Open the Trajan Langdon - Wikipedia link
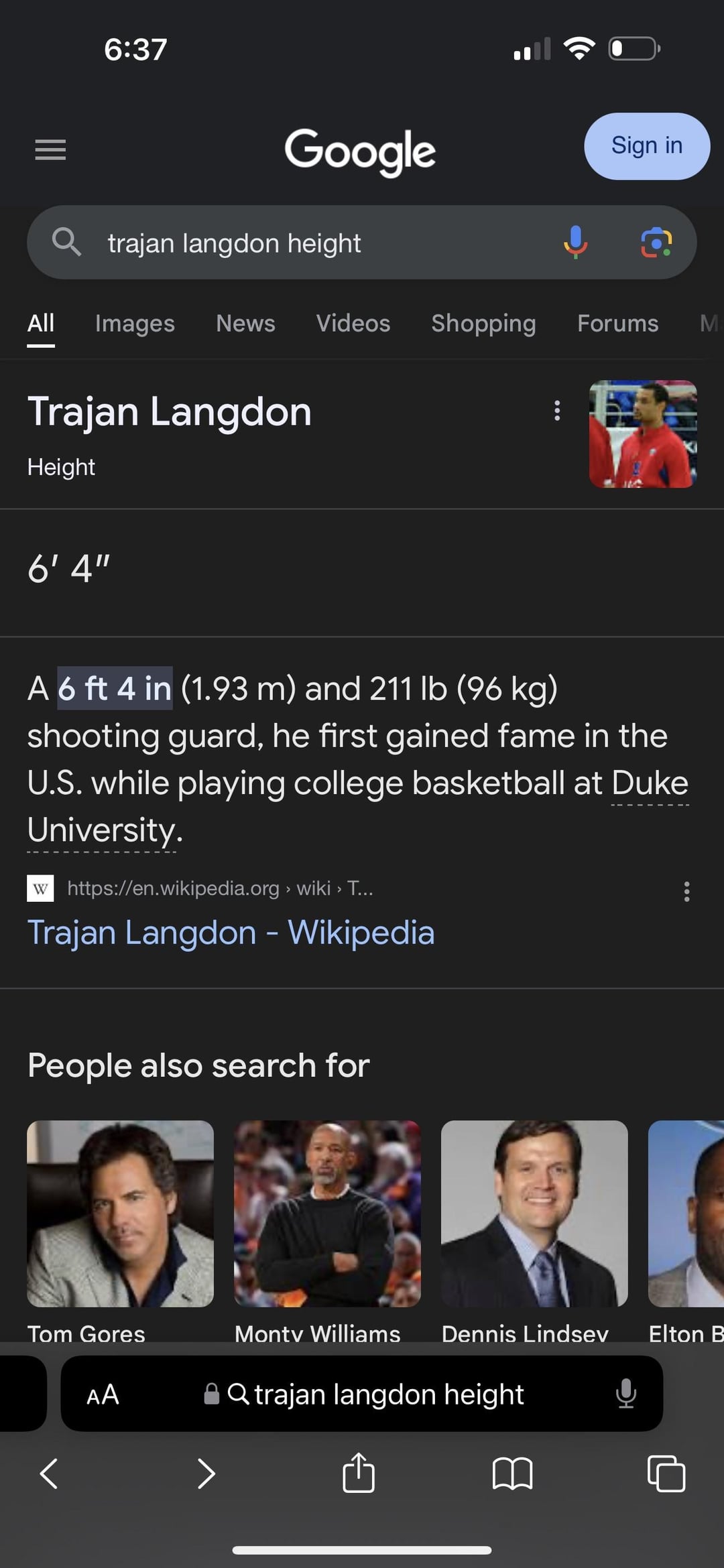 pos(231,933)
